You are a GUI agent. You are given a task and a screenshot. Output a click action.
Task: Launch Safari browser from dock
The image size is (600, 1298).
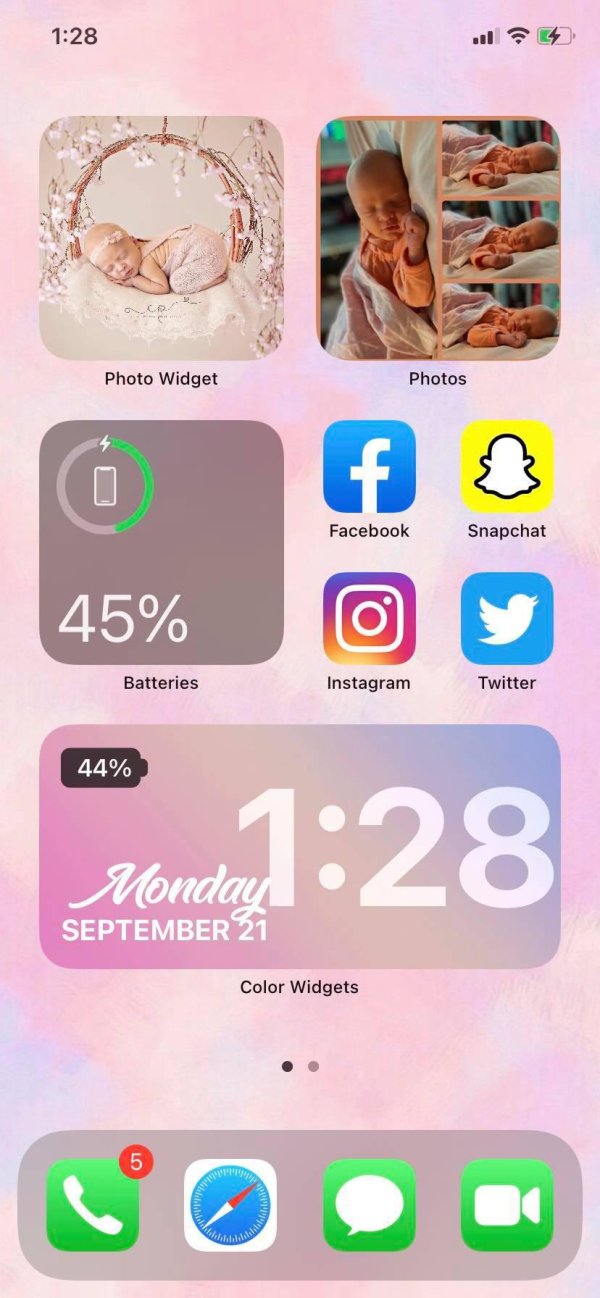click(x=231, y=1205)
